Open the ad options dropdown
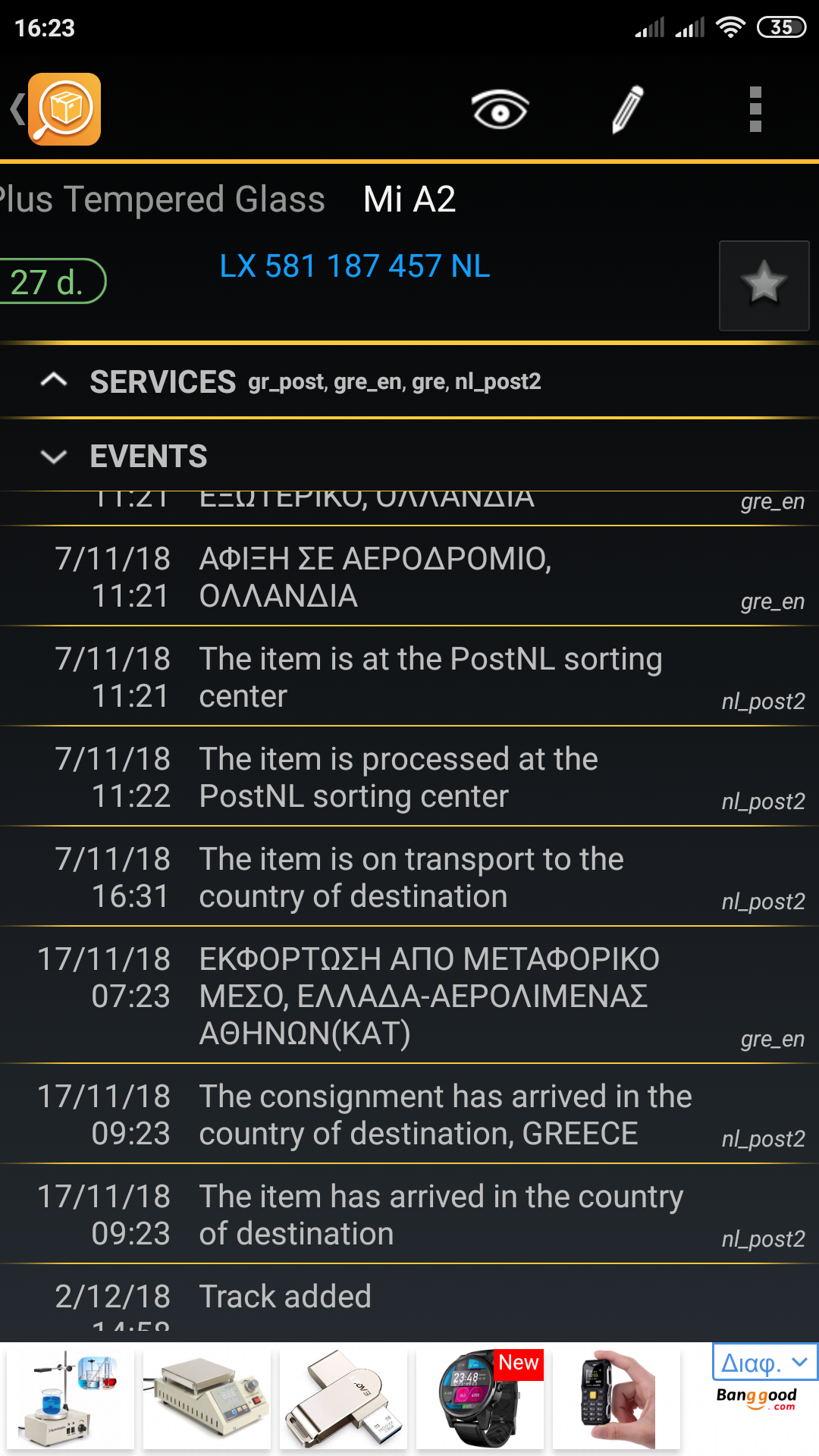This screenshot has width=819, height=1456. tap(764, 1363)
